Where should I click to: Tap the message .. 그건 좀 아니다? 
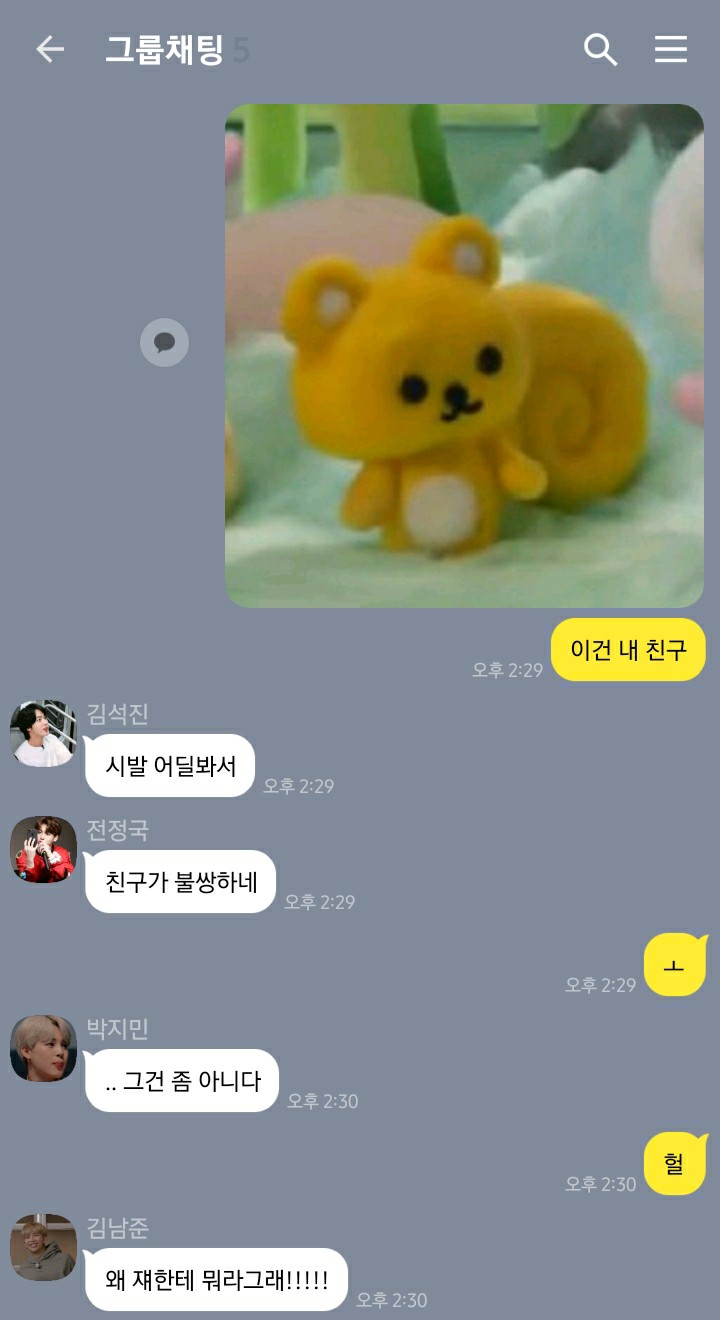[181, 1080]
